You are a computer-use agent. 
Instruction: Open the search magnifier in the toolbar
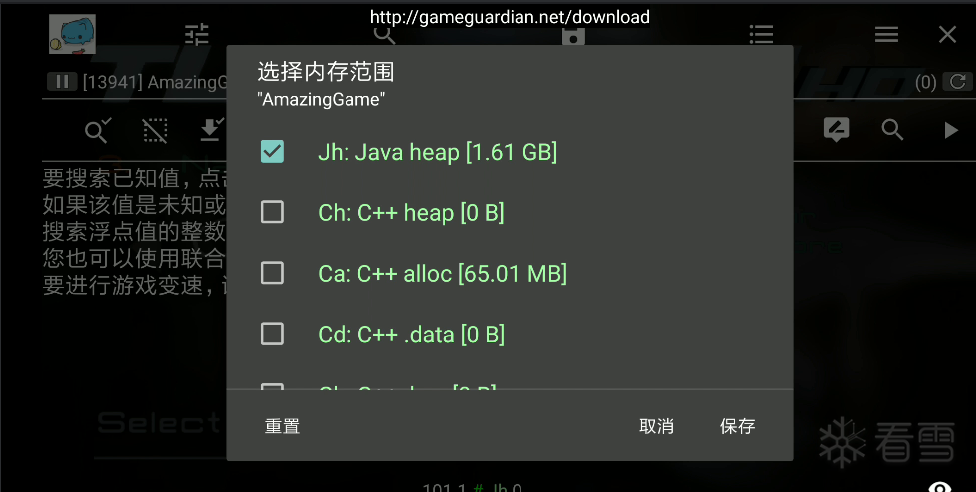pyautogui.click(x=892, y=130)
